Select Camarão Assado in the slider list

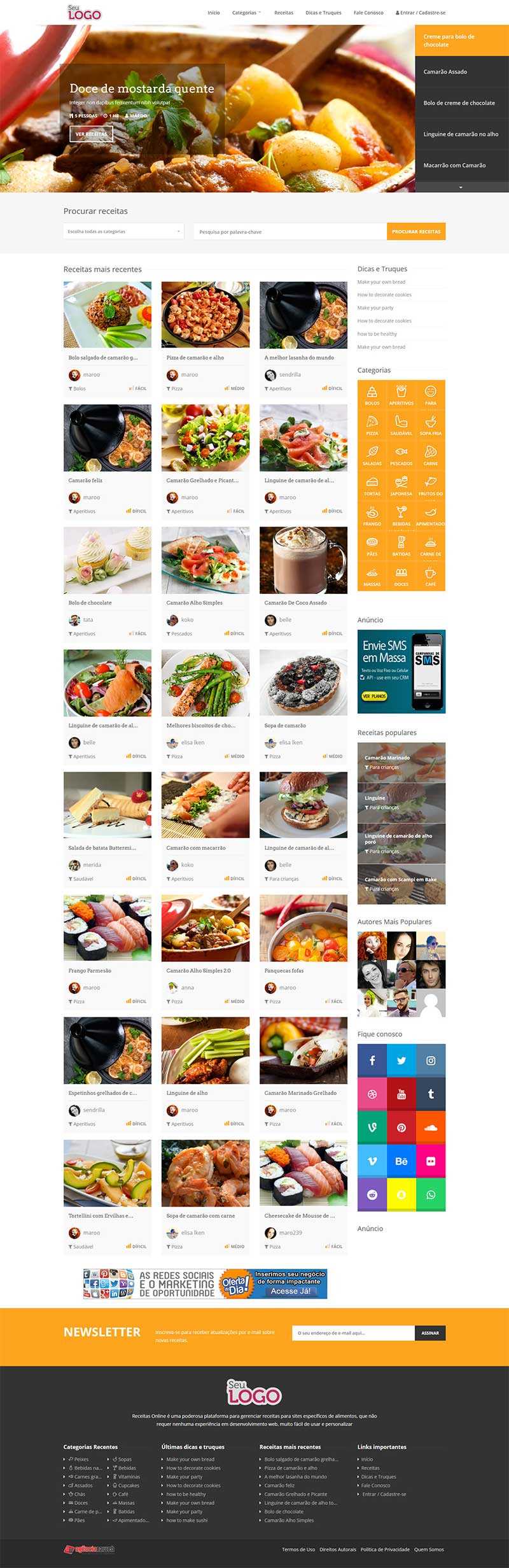pyautogui.click(x=445, y=72)
